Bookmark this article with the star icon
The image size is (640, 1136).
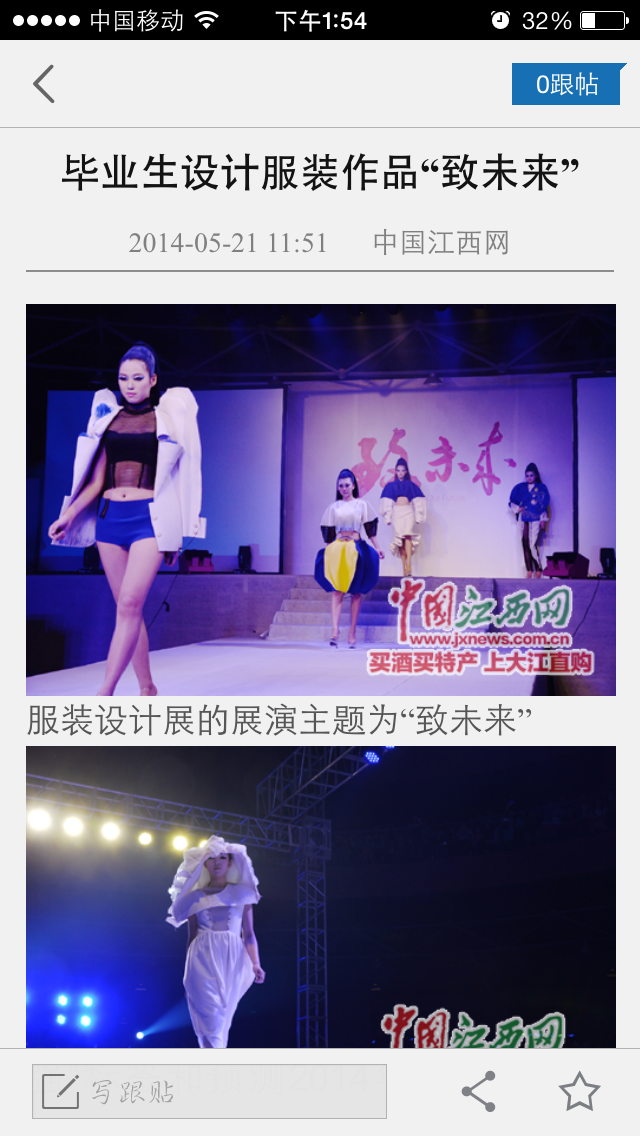click(579, 1091)
